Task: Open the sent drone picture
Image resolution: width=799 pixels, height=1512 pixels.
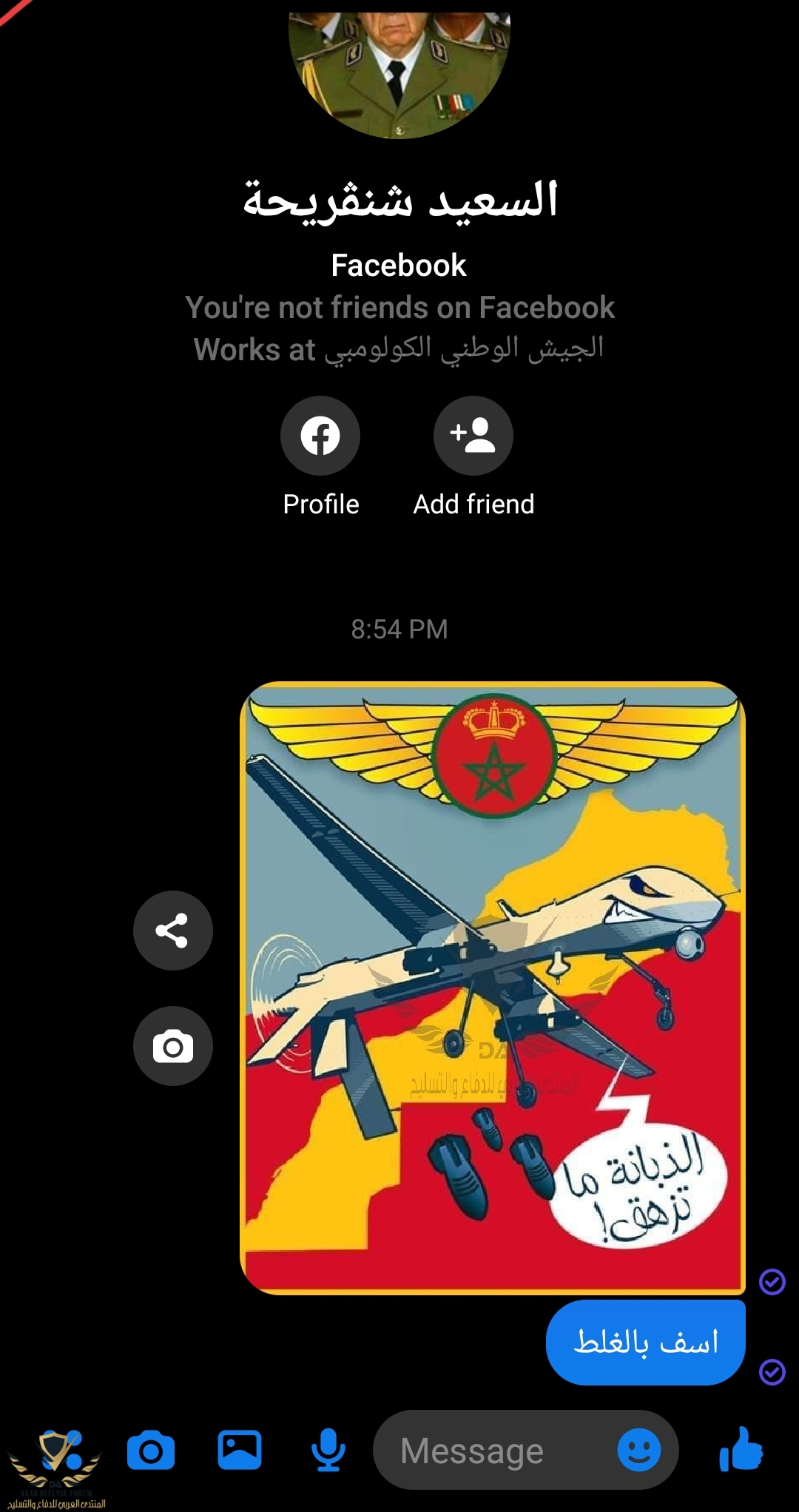Action: point(492,988)
